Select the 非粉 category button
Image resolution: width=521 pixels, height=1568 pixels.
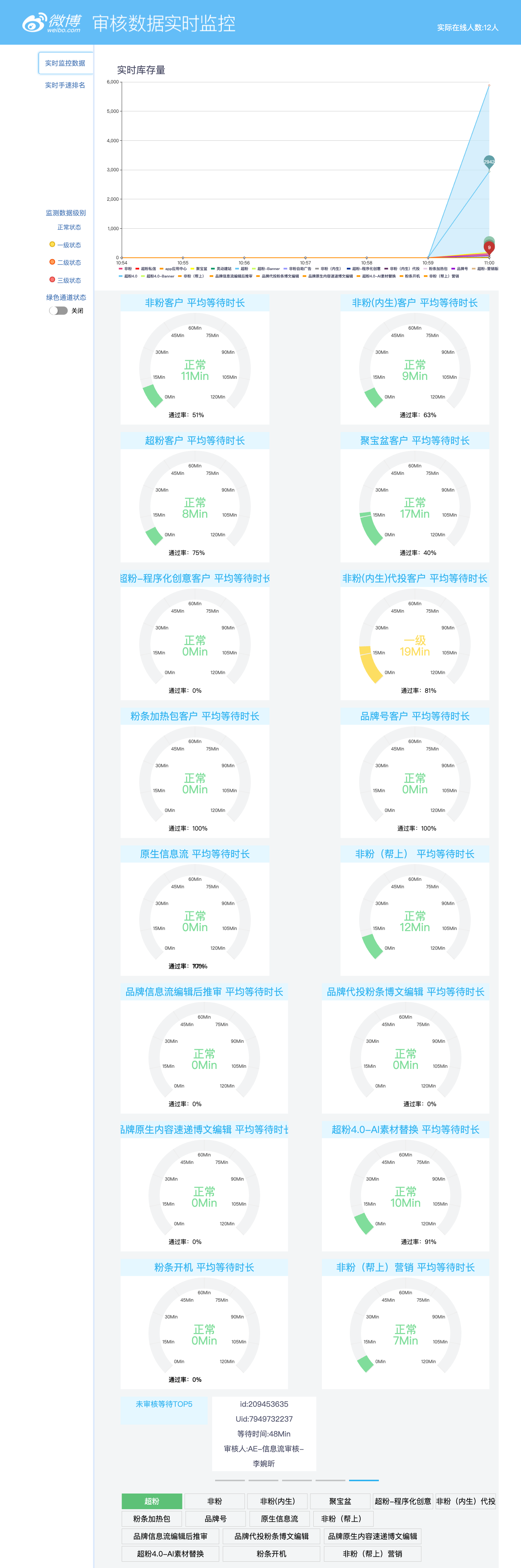215,1501
